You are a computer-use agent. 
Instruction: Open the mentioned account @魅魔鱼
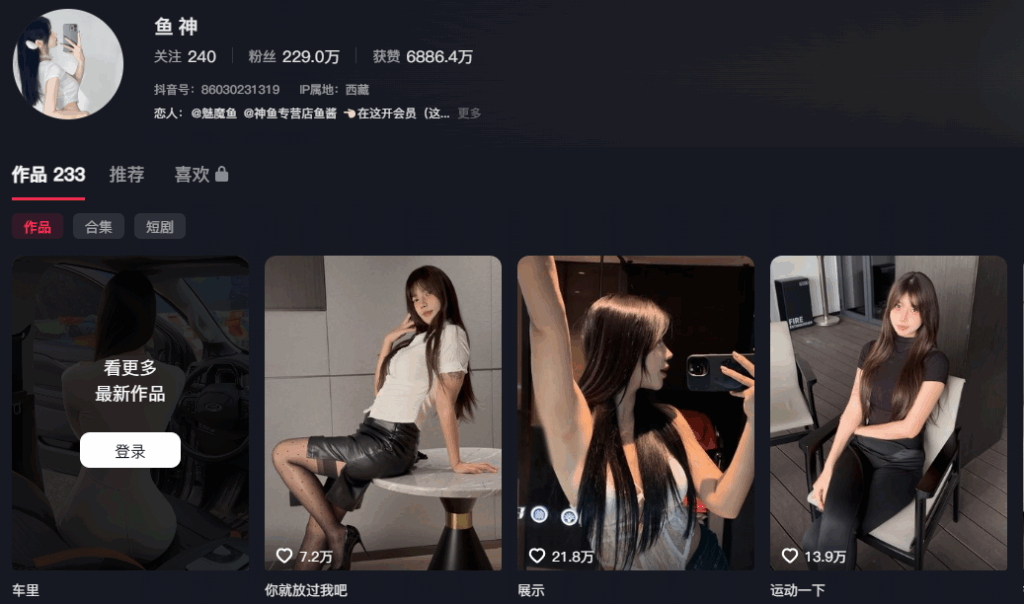(x=214, y=113)
